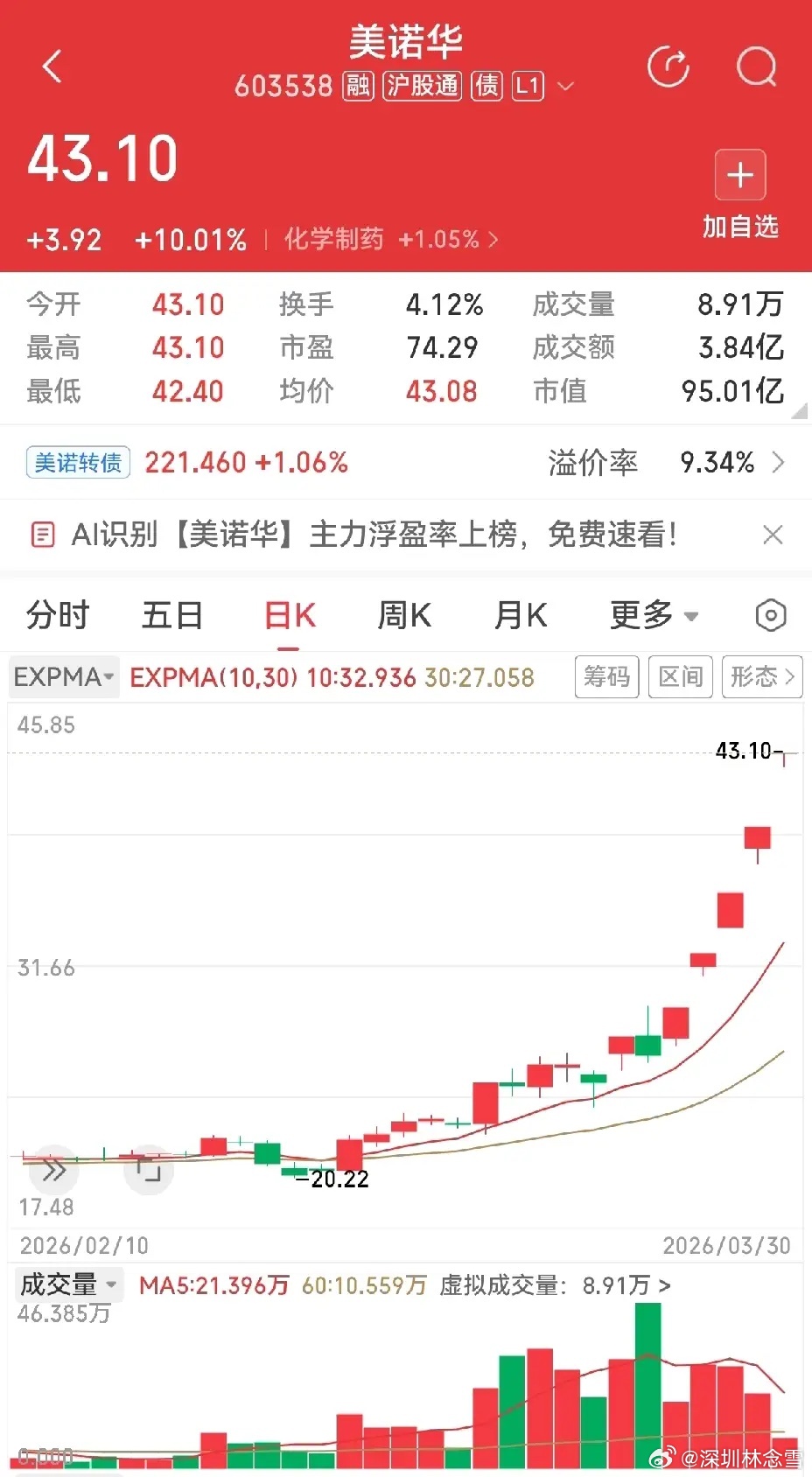The height and width of the screenshot is (1477, 812).
Task: Select the 周K chart tab
Action: click(404, 615)
